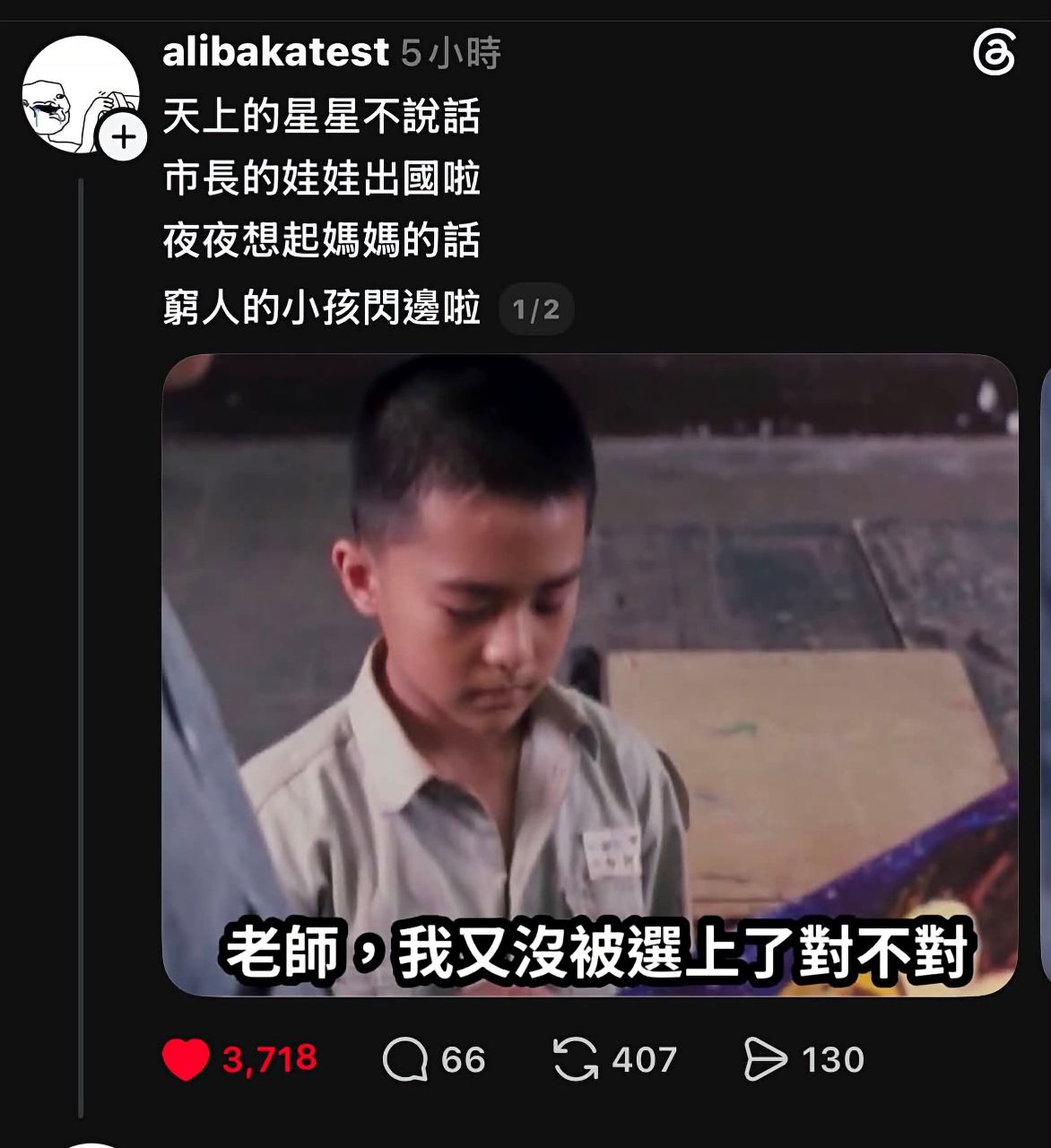Open comments on the post

tap(404, 1059)
